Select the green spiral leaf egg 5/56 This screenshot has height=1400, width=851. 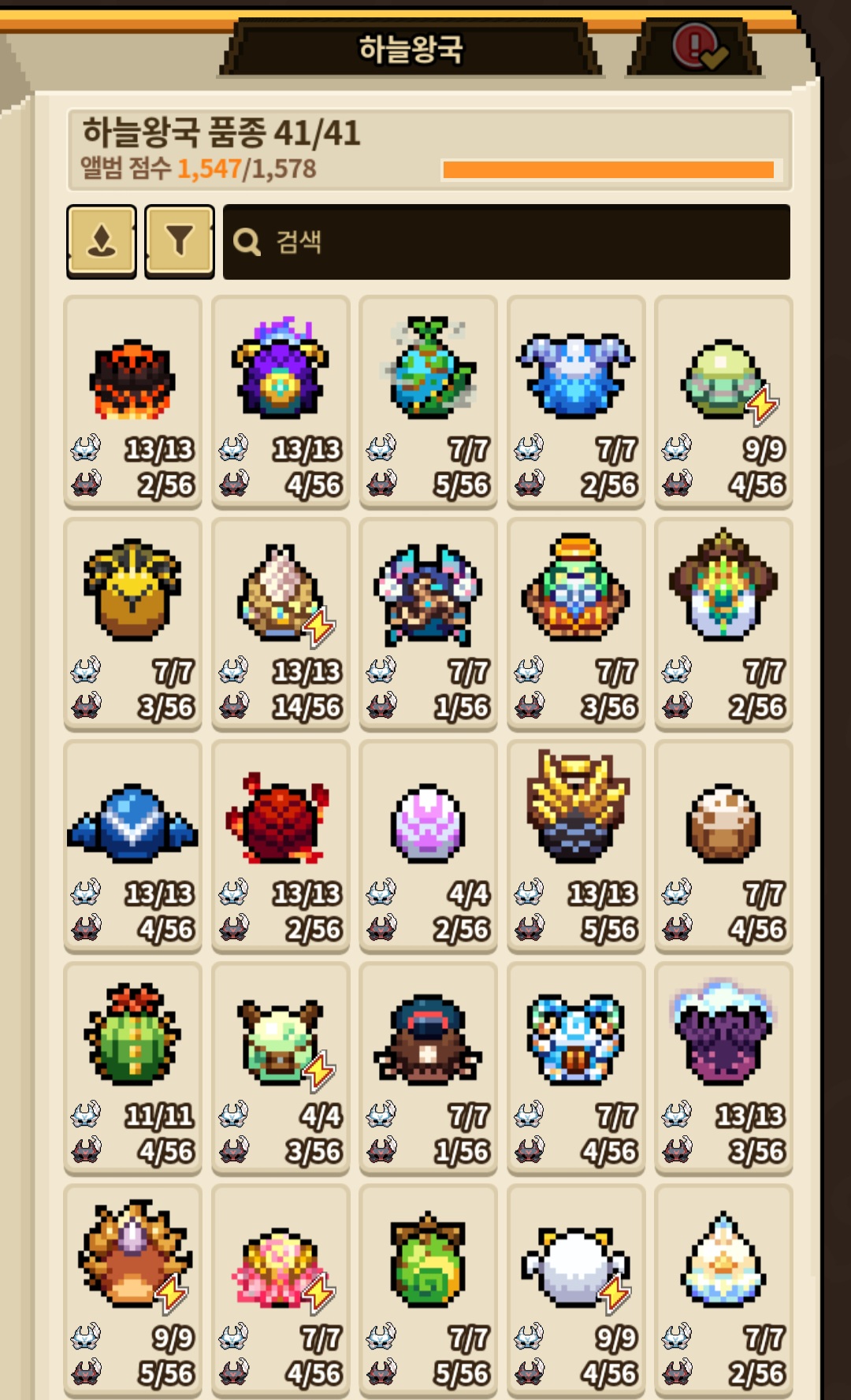coord(428,1290)
